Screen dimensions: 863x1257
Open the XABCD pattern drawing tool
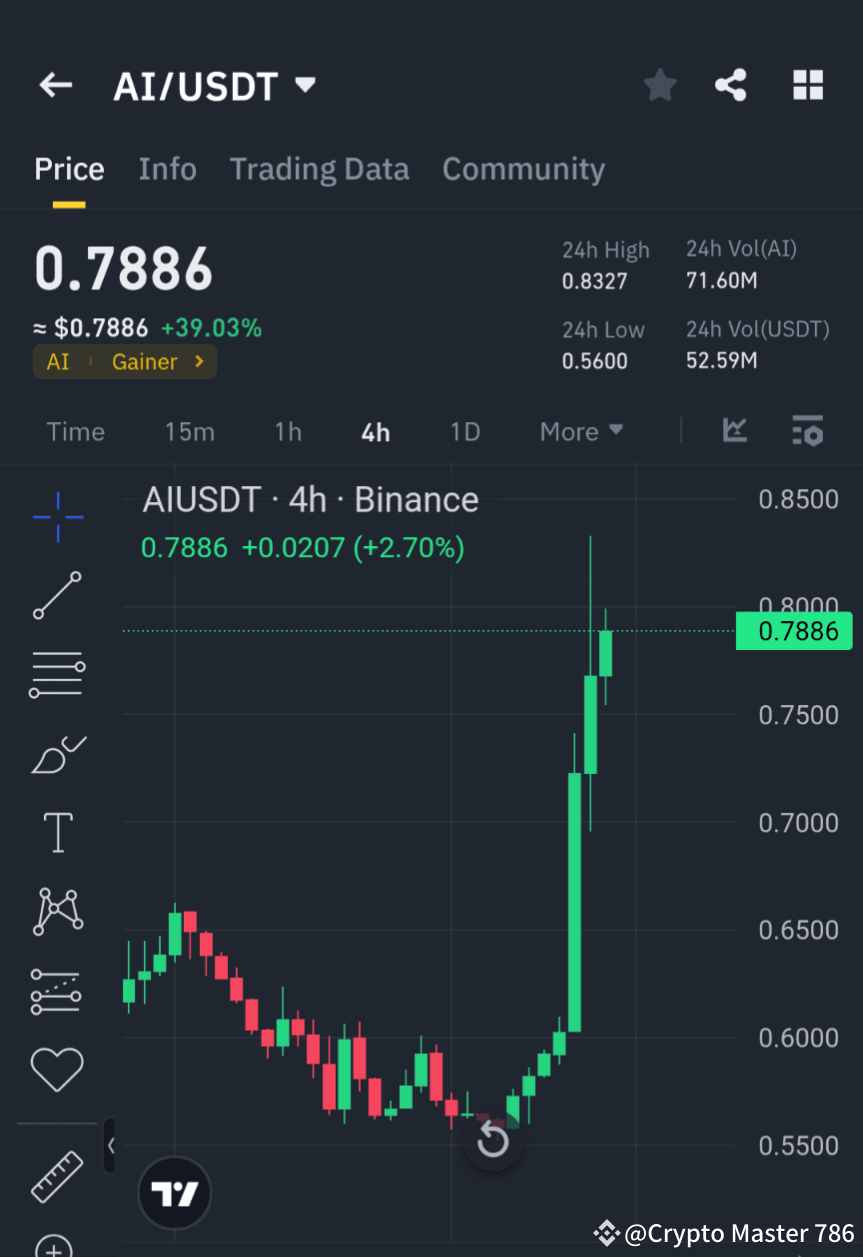click(57, 911)
